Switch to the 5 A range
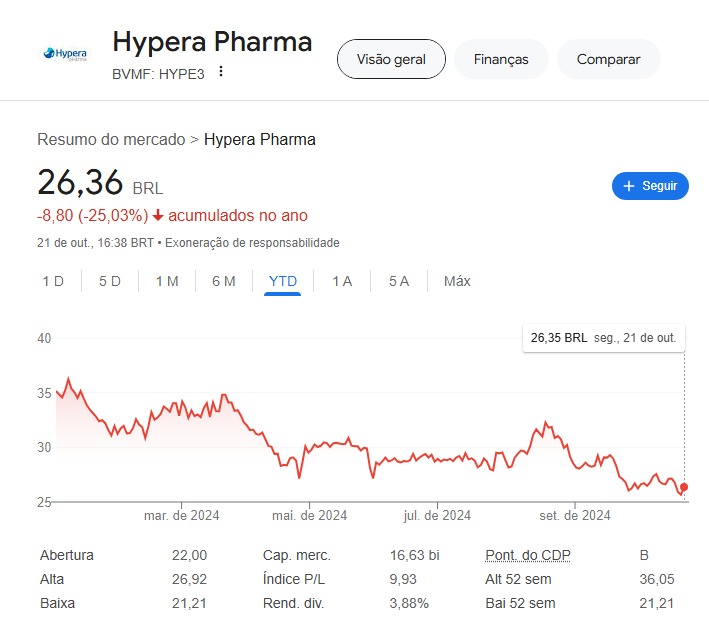Screen dimensions: 709x623 399,281
